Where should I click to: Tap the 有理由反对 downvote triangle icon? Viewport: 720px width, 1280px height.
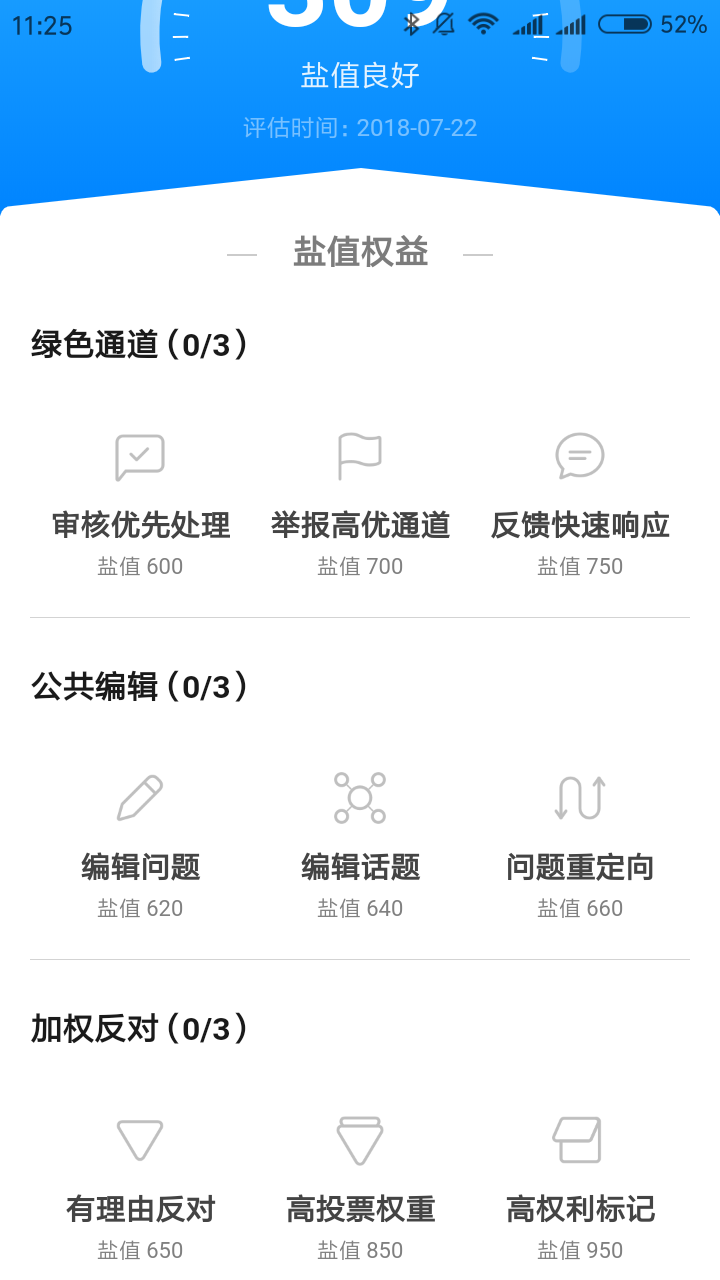point(139,1139)
